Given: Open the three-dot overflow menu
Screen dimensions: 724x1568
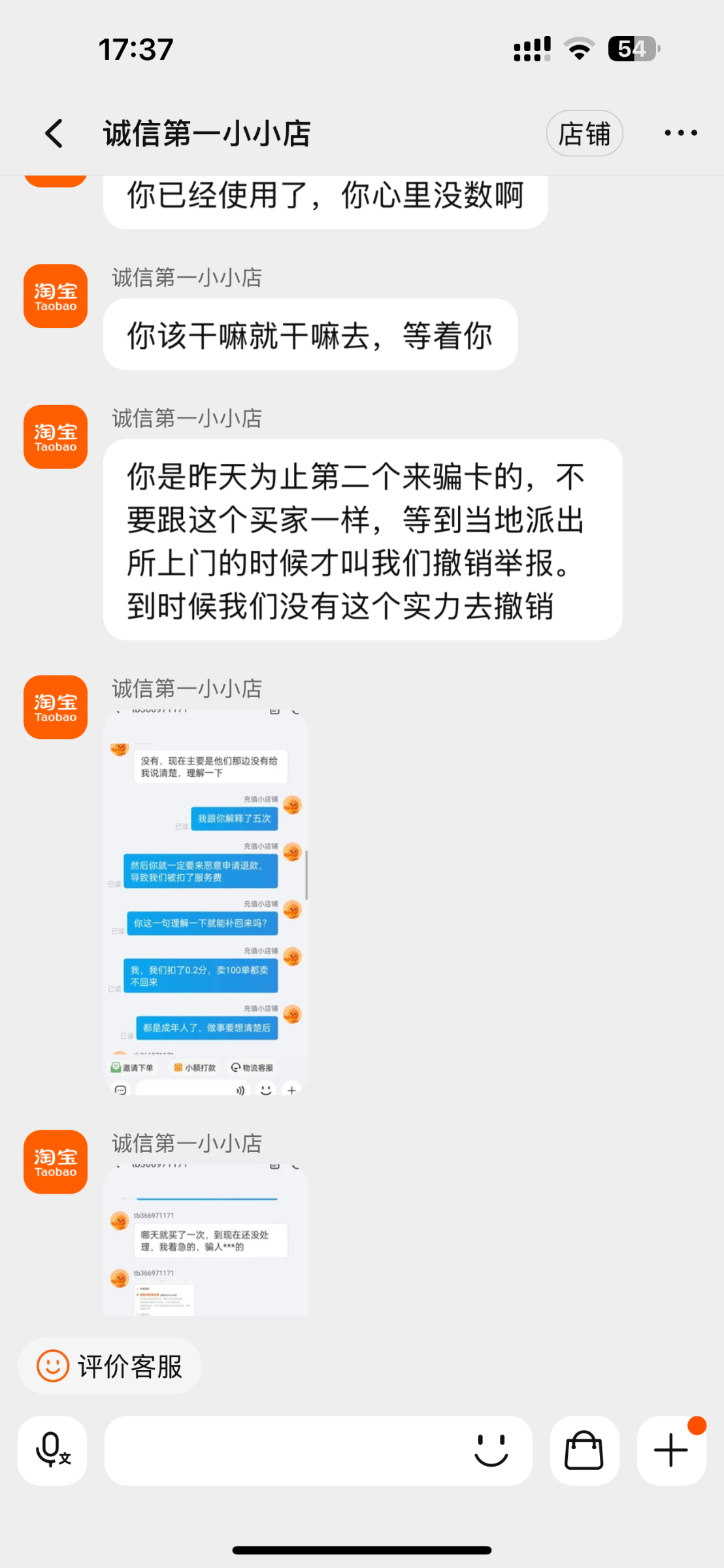Looking at the screenshot, I should (x=680, y=133).
